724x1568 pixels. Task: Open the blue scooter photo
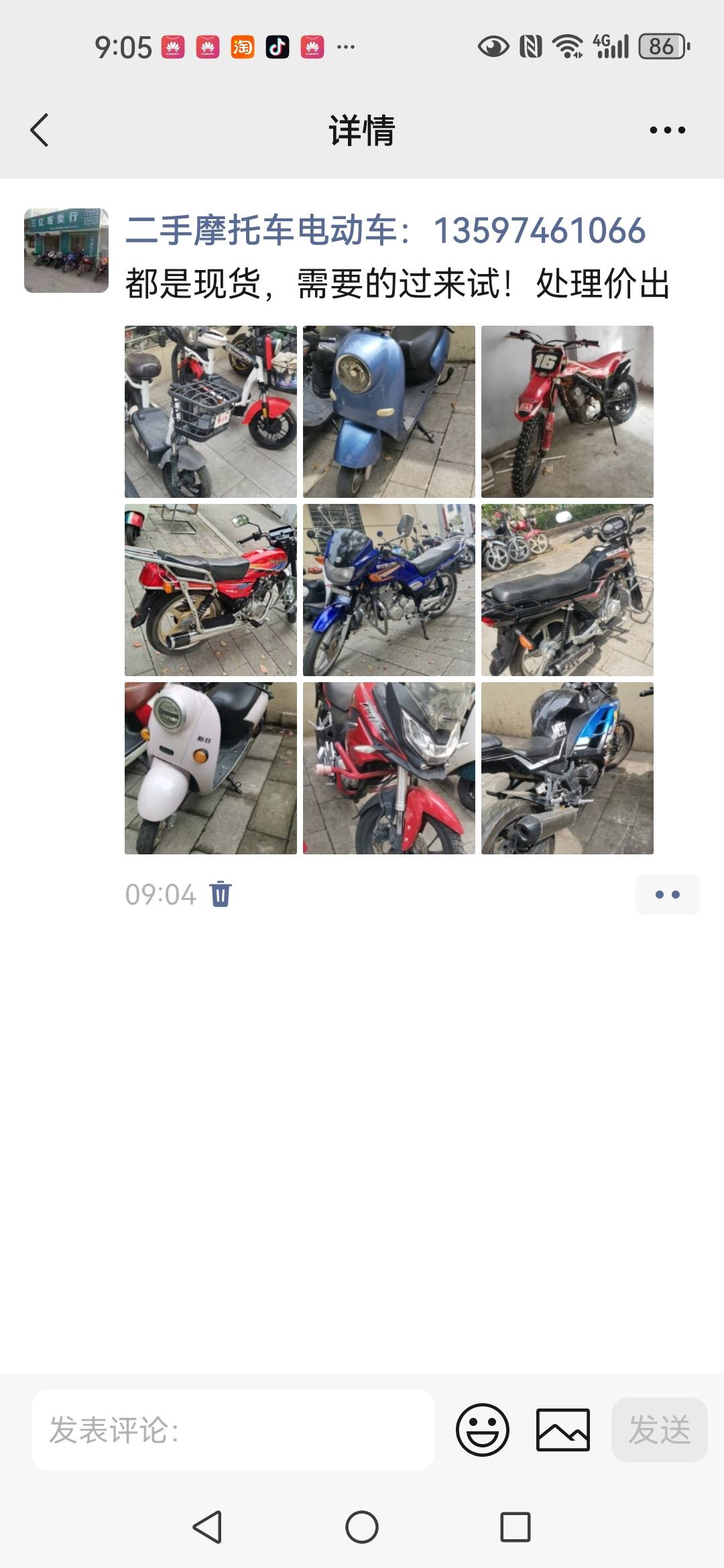click(x=389, y=411)
